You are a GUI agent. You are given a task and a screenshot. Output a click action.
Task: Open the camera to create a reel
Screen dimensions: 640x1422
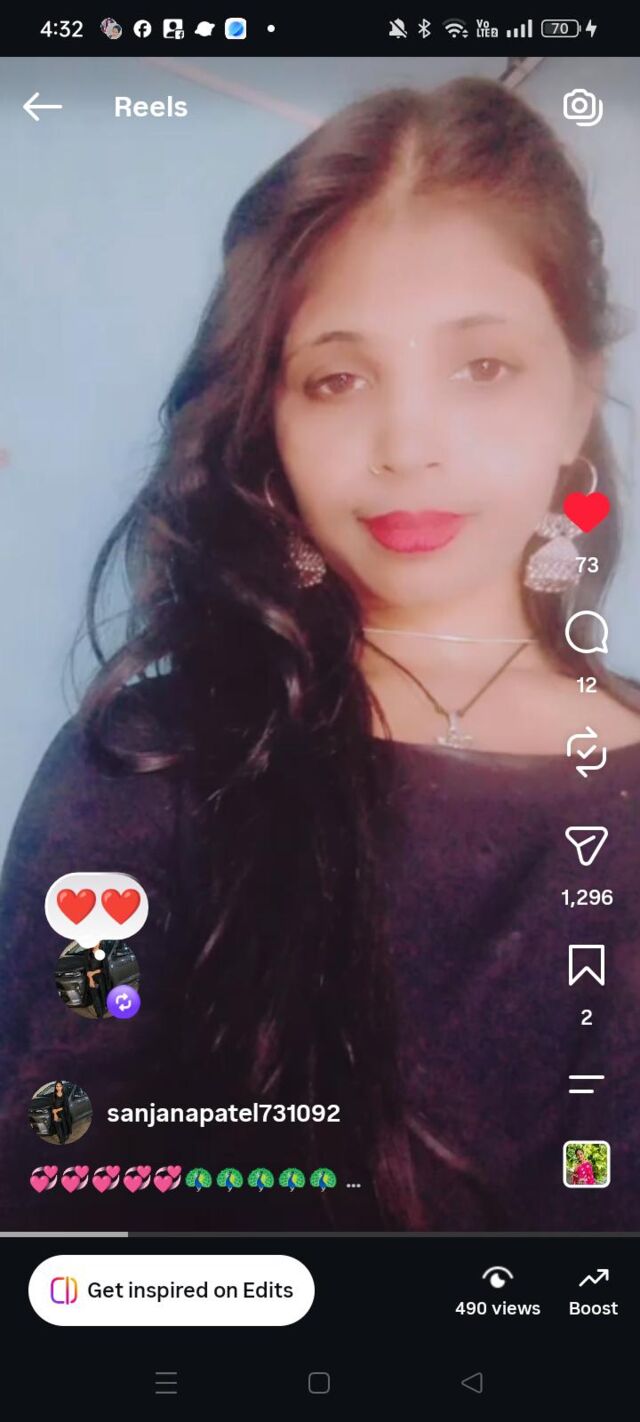tap(582, 107)
